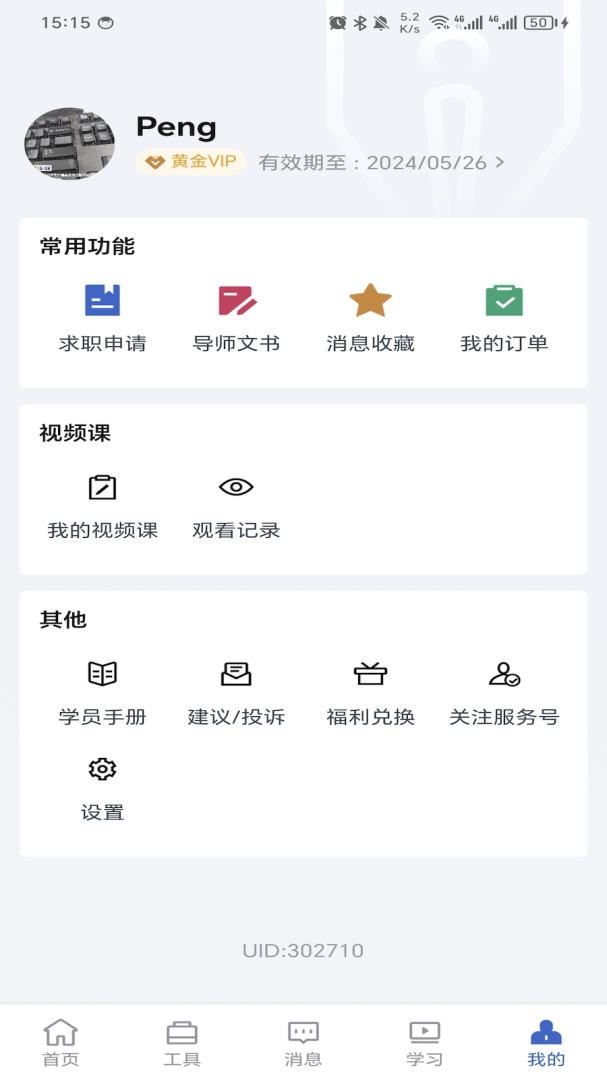Tap 关注服务号 to follow service account
Viewport: 607px width, 1080px height.
[504, 692]
